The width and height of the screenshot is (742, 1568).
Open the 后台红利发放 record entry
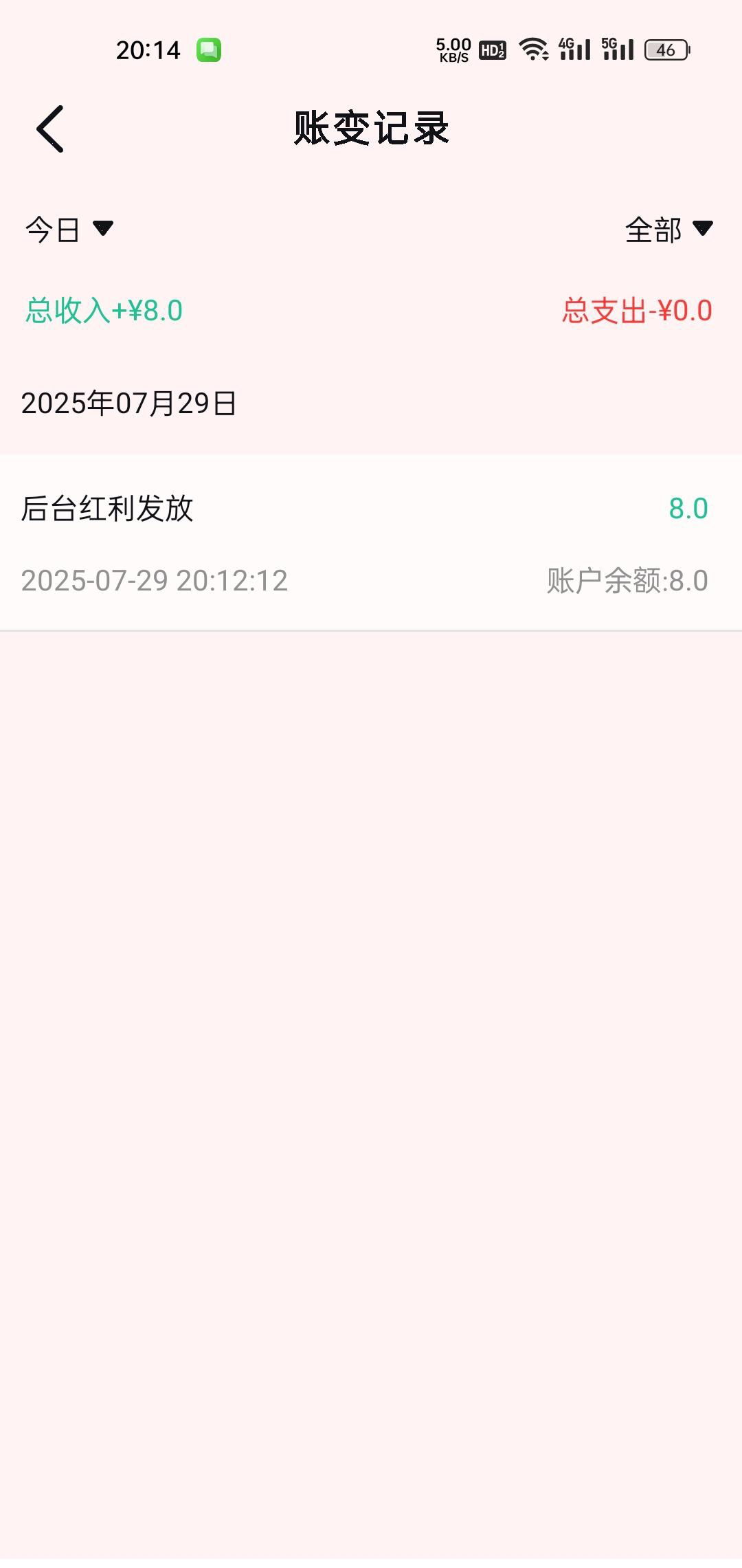tap(371, 542)
